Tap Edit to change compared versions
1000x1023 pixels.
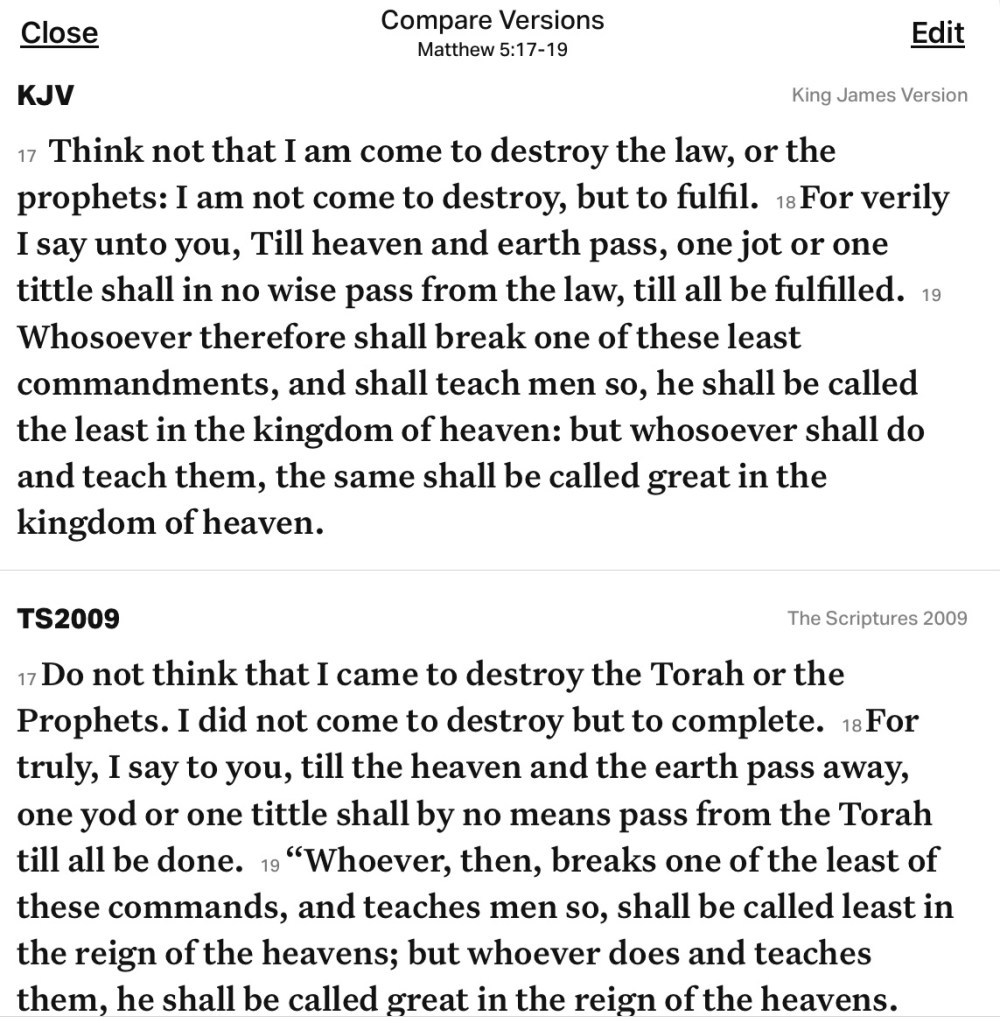937,32
